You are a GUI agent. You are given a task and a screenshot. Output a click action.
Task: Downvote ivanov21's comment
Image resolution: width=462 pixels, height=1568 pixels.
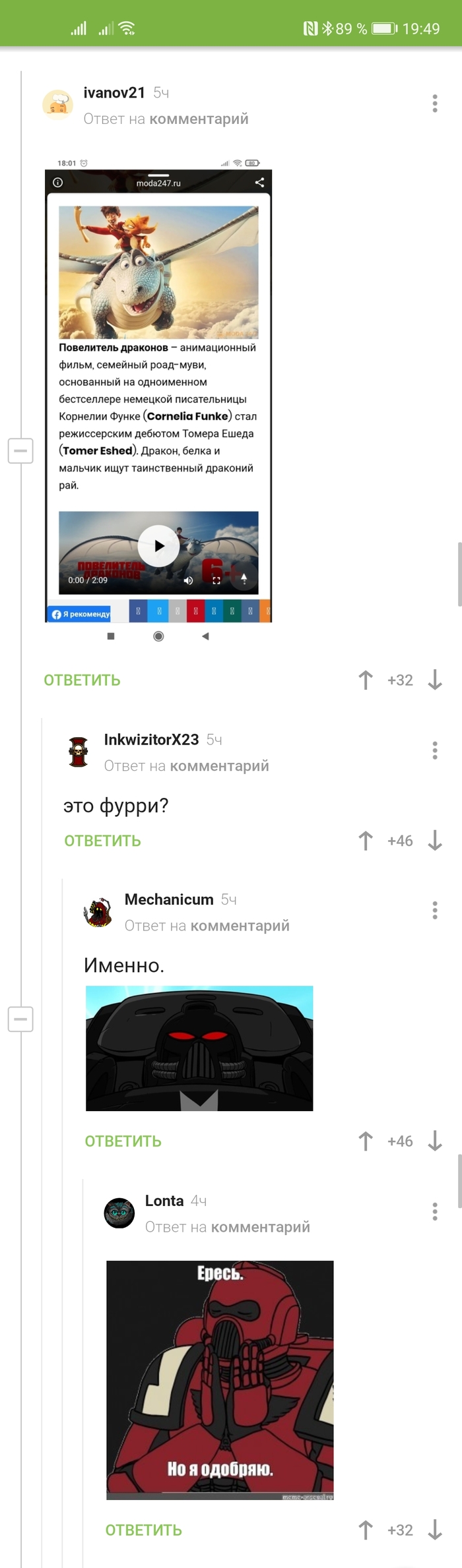pos(434,680)
